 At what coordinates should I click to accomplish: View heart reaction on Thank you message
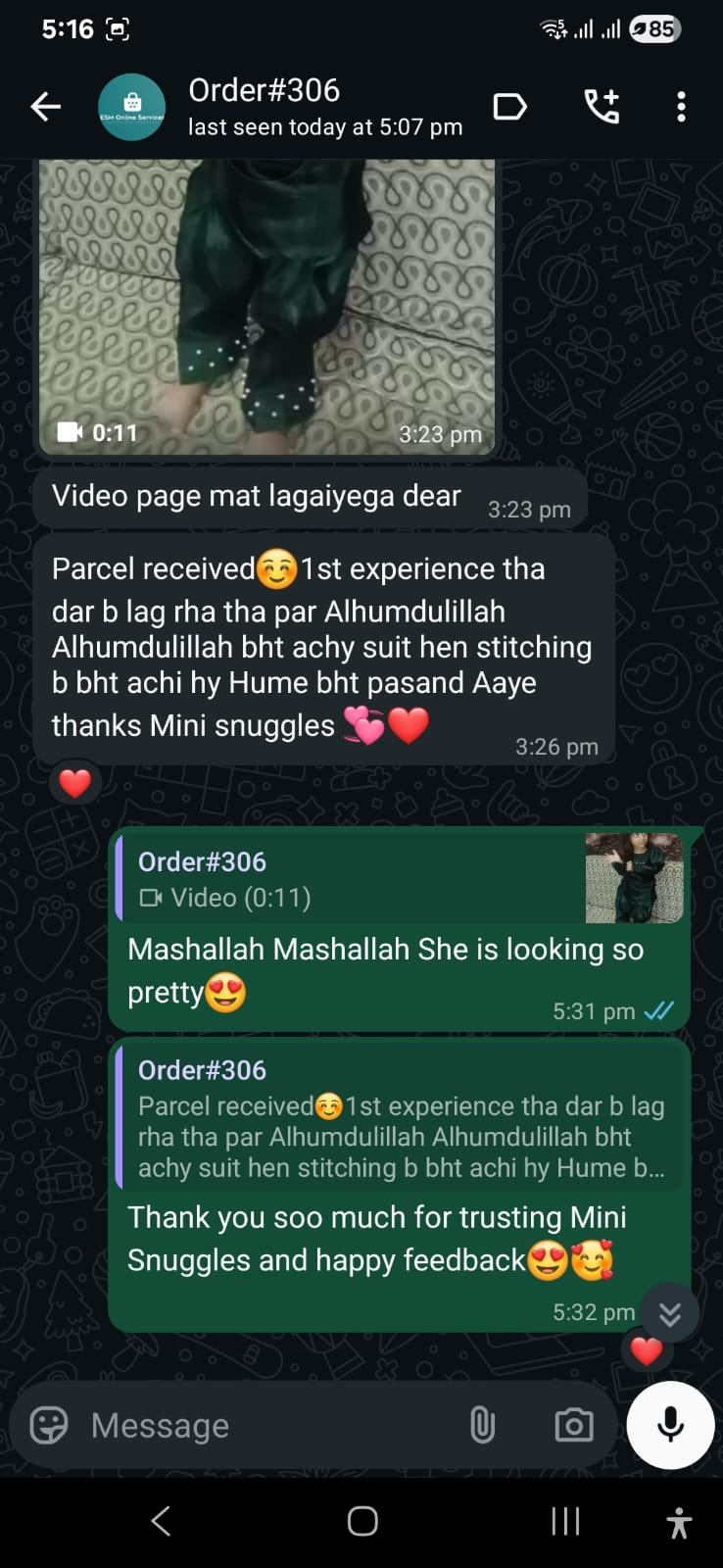tap(646, 1351)
